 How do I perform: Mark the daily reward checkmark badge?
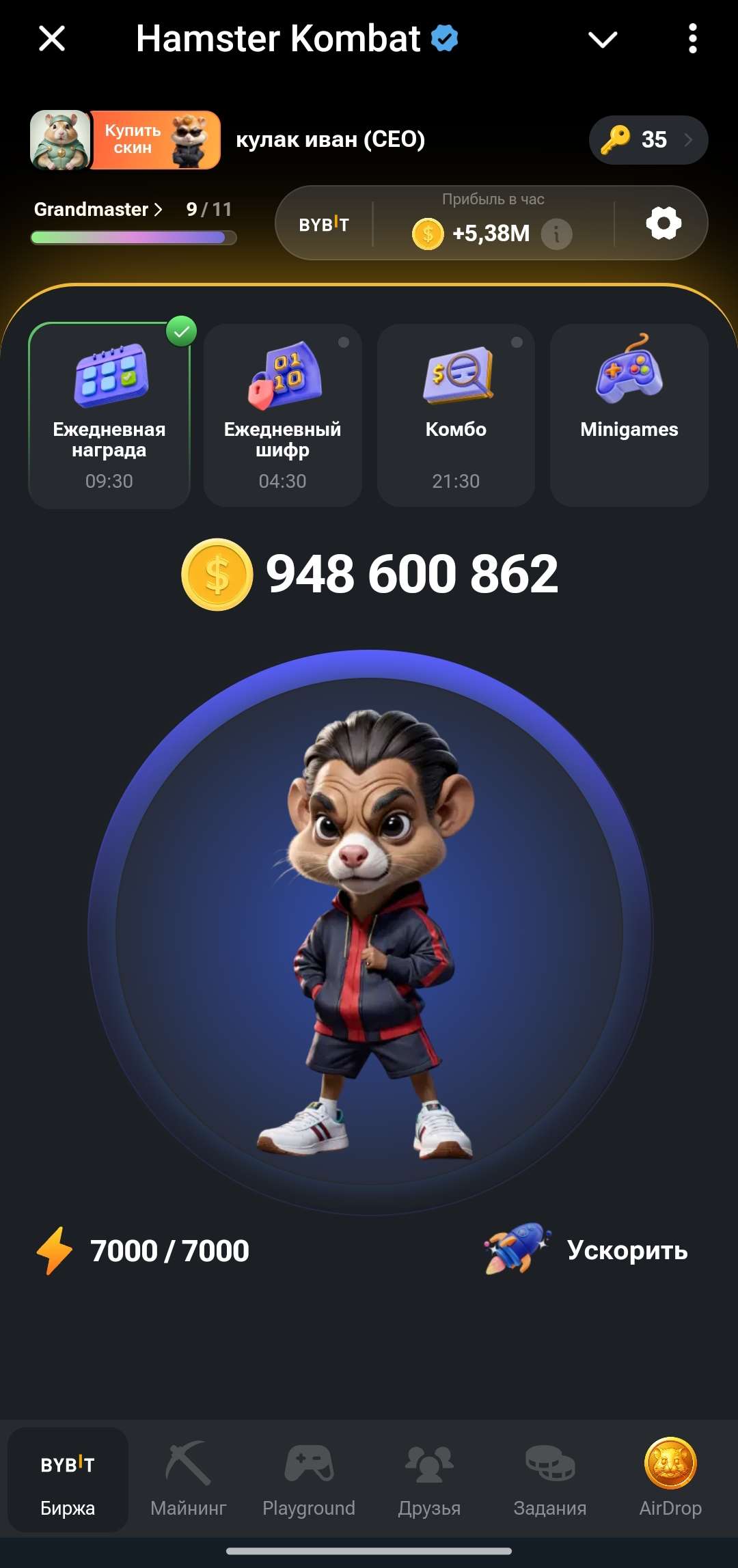click(x=180, y=331)
